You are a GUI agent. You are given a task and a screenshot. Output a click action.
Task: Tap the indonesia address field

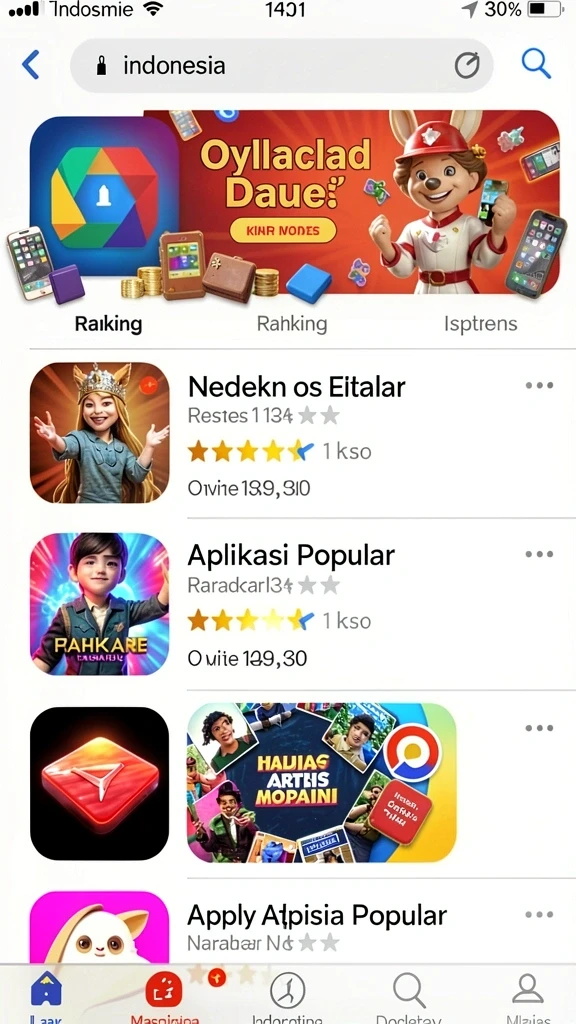(x=281, y=65)
